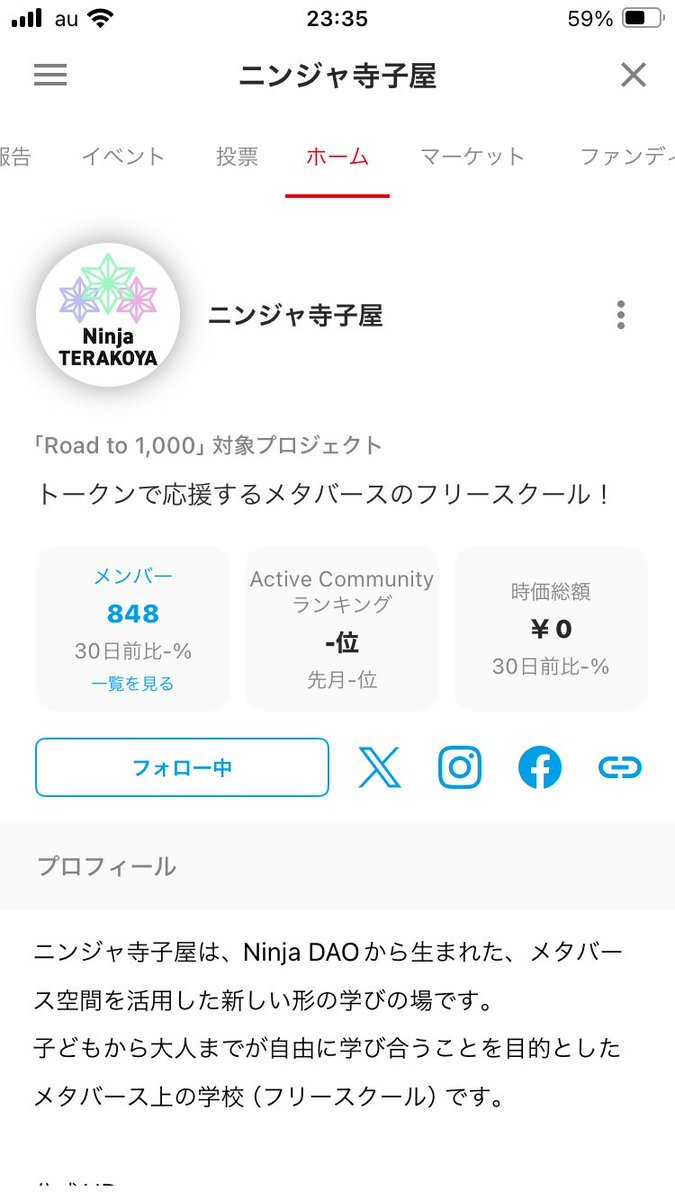The width and height of the screenshot is (675, 1200).
Task: Close the ニンジャ寺子屋 page
Action: click(633, 75)
